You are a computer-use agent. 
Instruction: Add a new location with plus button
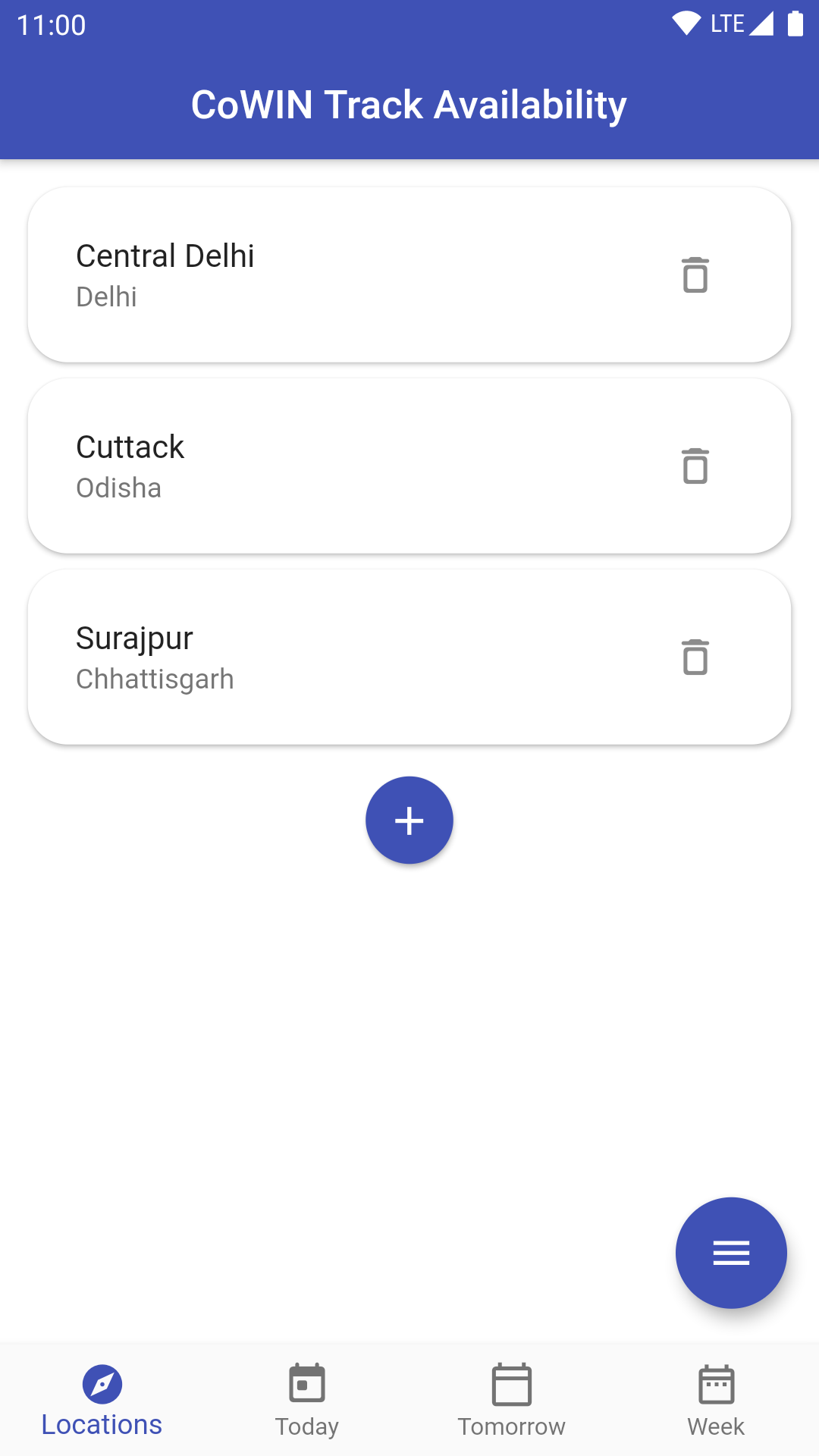pos(409,821)
